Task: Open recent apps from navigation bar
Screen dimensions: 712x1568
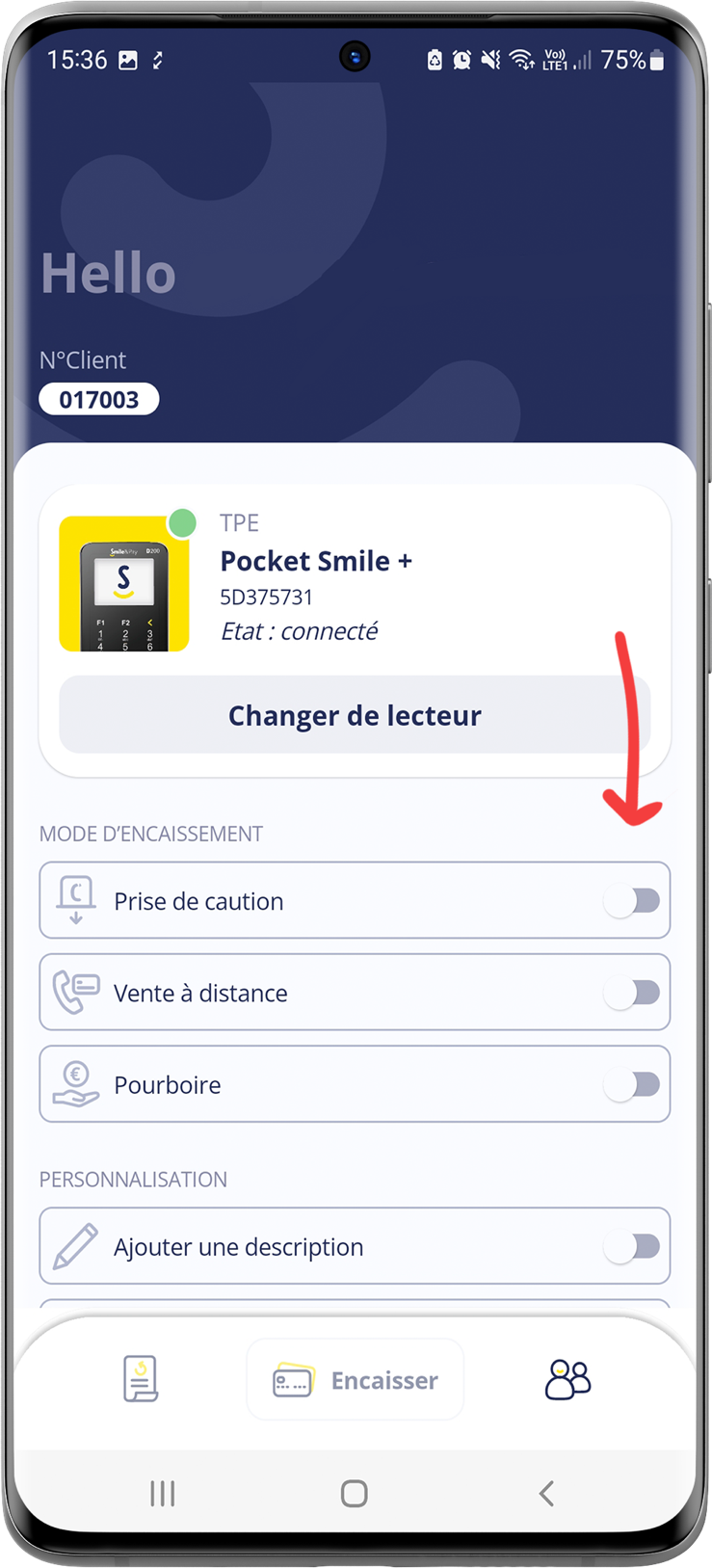Action: point(162,1493)
